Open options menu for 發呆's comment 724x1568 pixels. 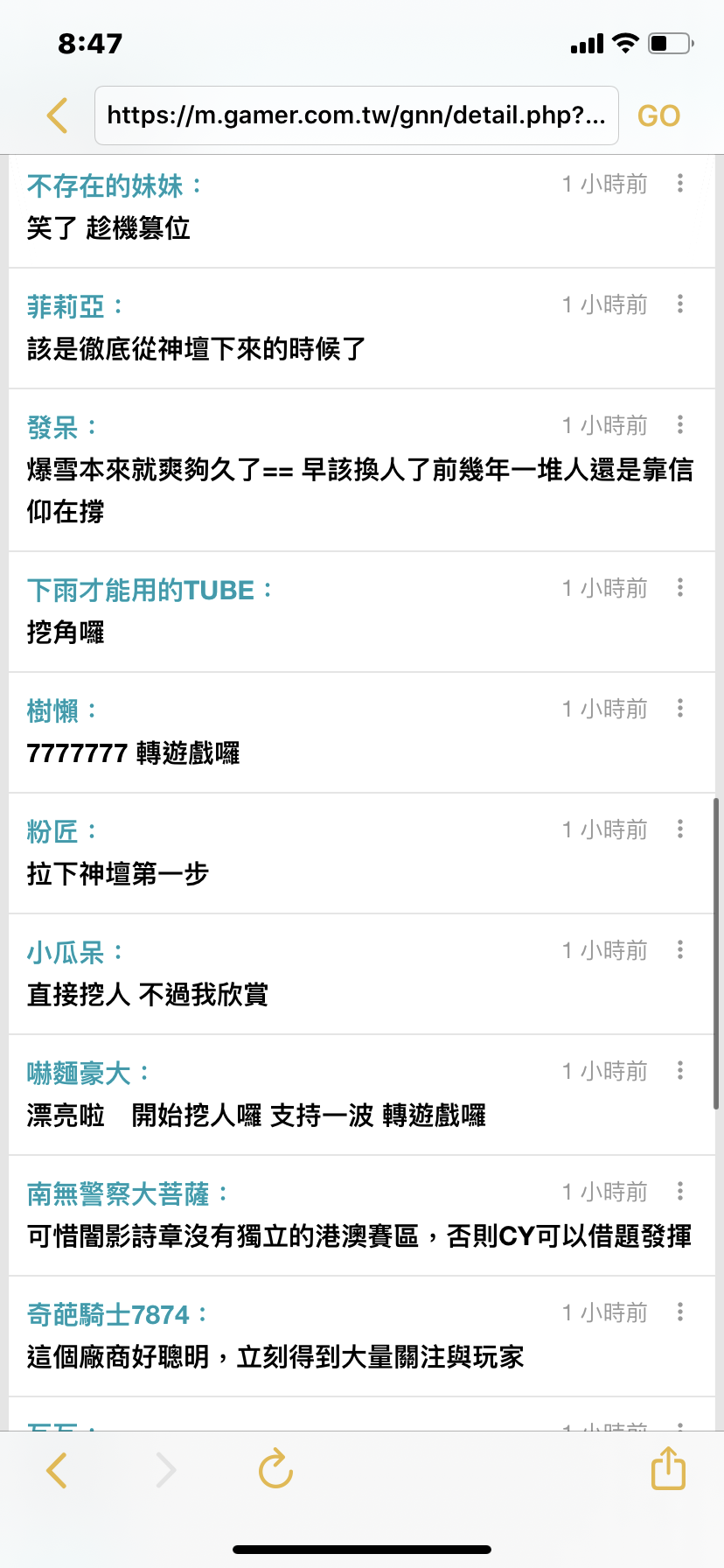click(680, 425)
